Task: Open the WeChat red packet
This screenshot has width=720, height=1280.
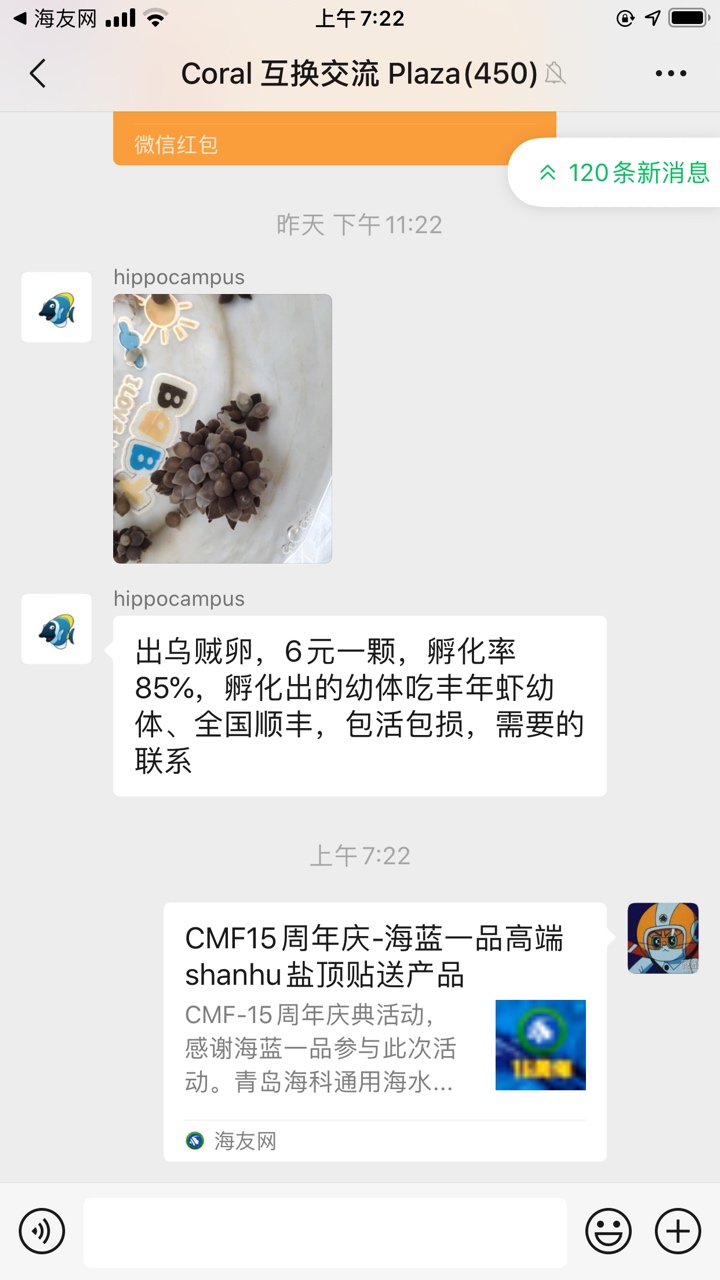Action: tap(334, 140)
